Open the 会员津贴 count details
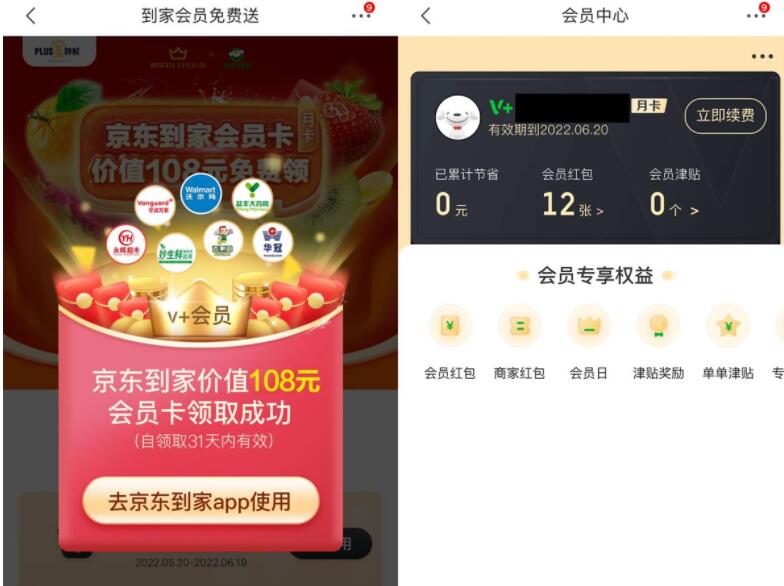Screen dimensions: 784x586 tap(674, 206)
